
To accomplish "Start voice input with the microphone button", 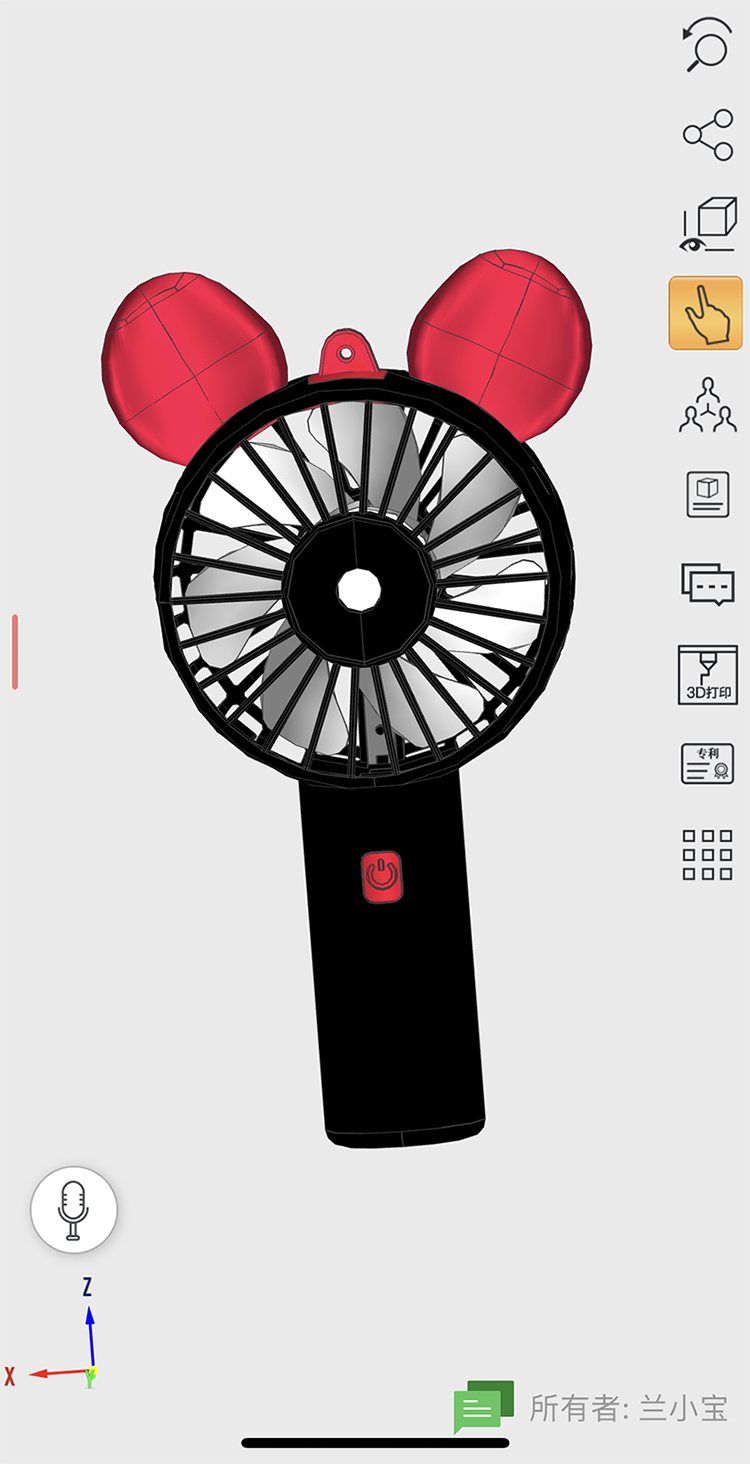I will (x=74, y=1210).
